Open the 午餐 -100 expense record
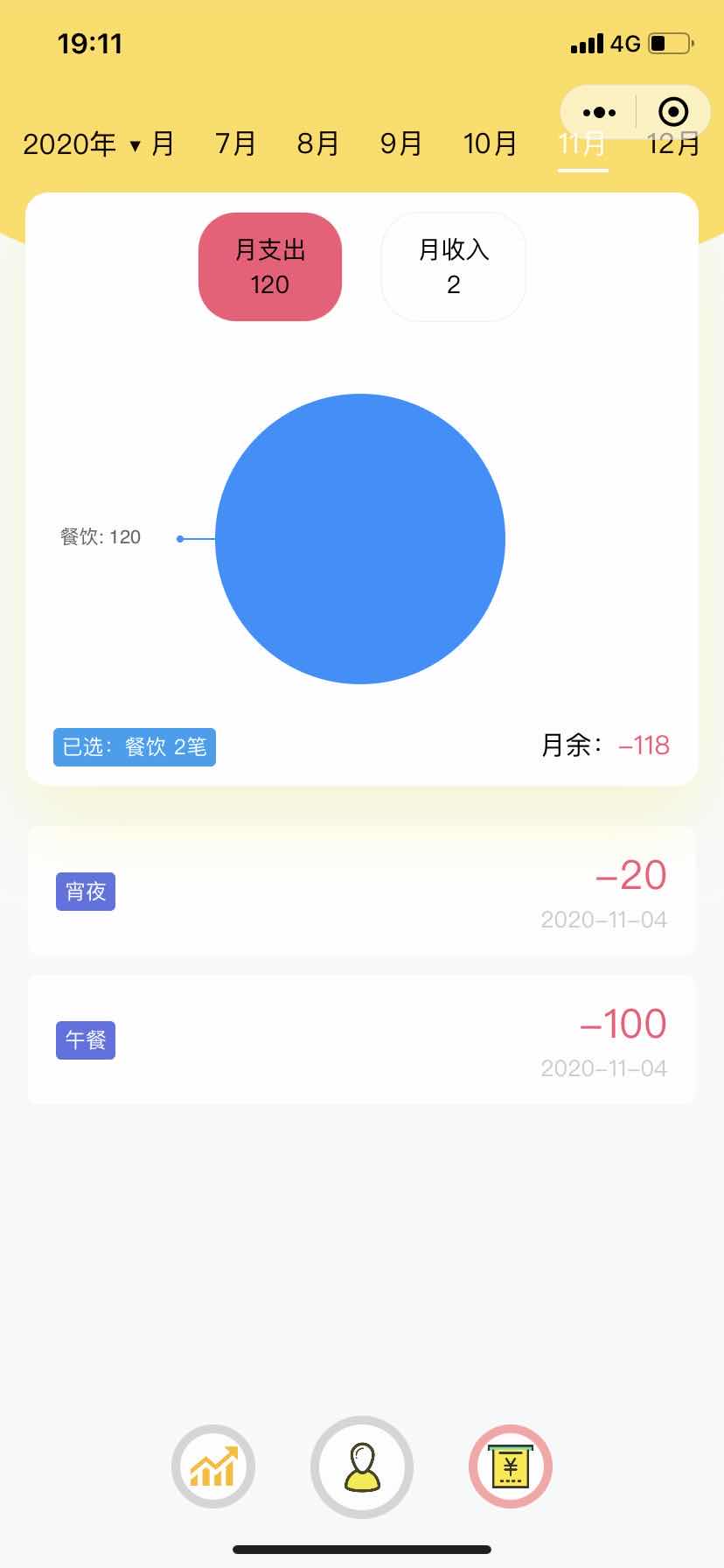 [362, 1040]
